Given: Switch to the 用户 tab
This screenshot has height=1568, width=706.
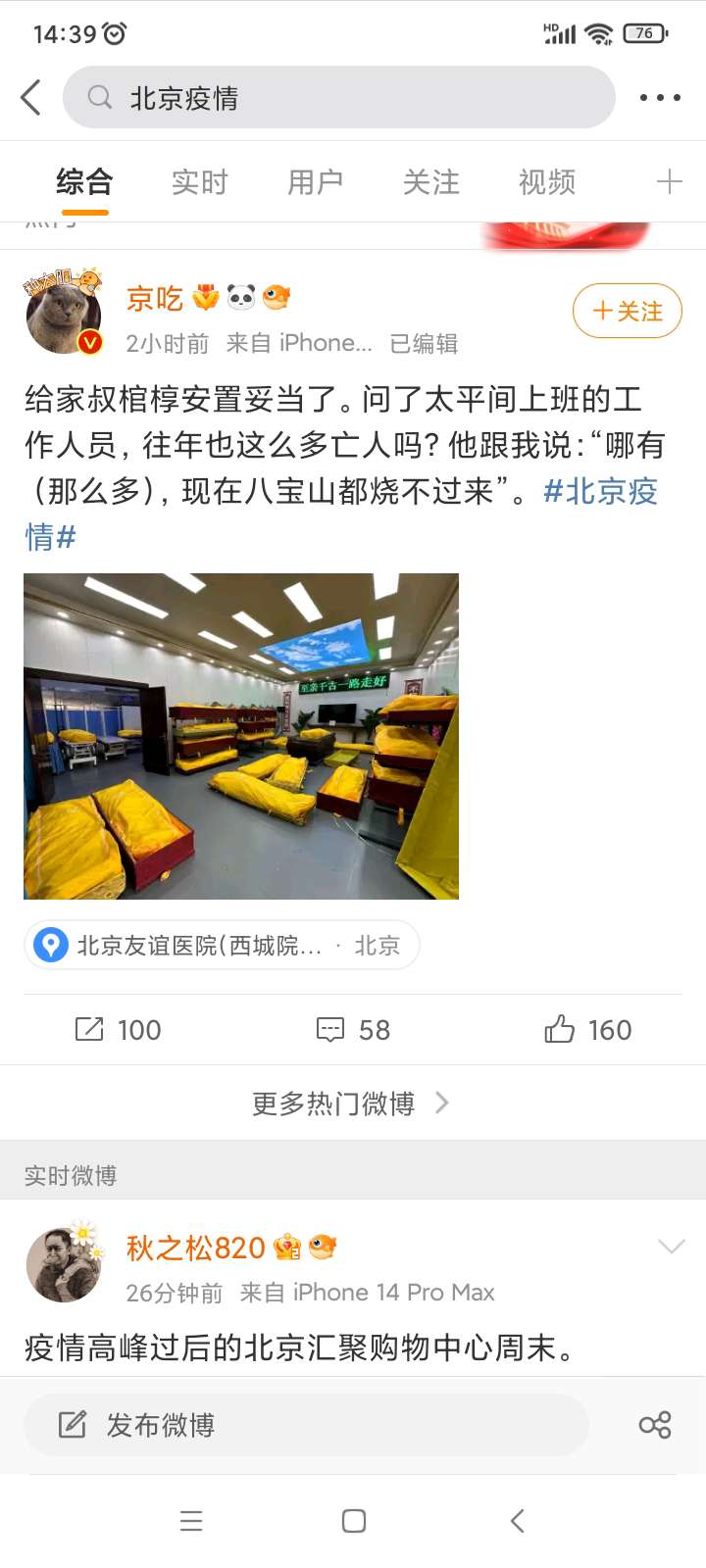Looking at the screenshot, I should pyautogui.click(x=315, y=182).
